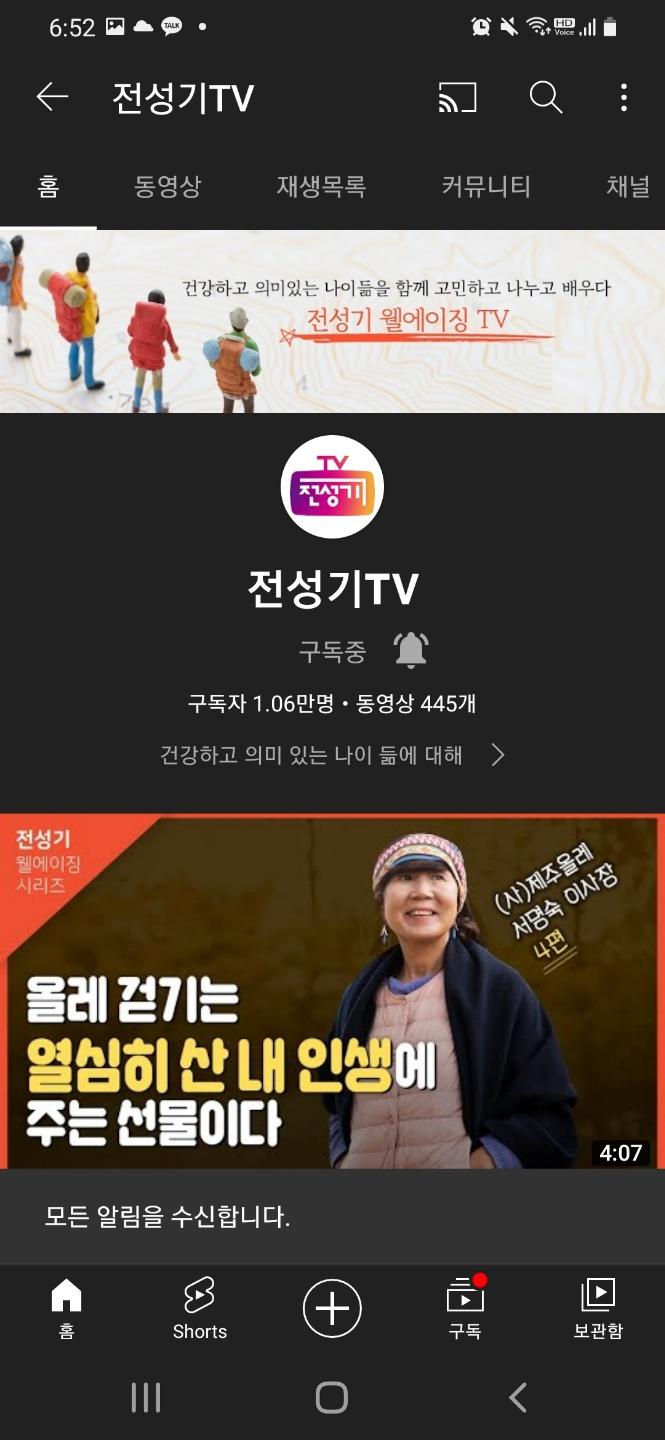Image resolution: width=665 pixels, height=1440 pixels.
Task: Open the 보관함 library tab
Action: coord(598,1308)
